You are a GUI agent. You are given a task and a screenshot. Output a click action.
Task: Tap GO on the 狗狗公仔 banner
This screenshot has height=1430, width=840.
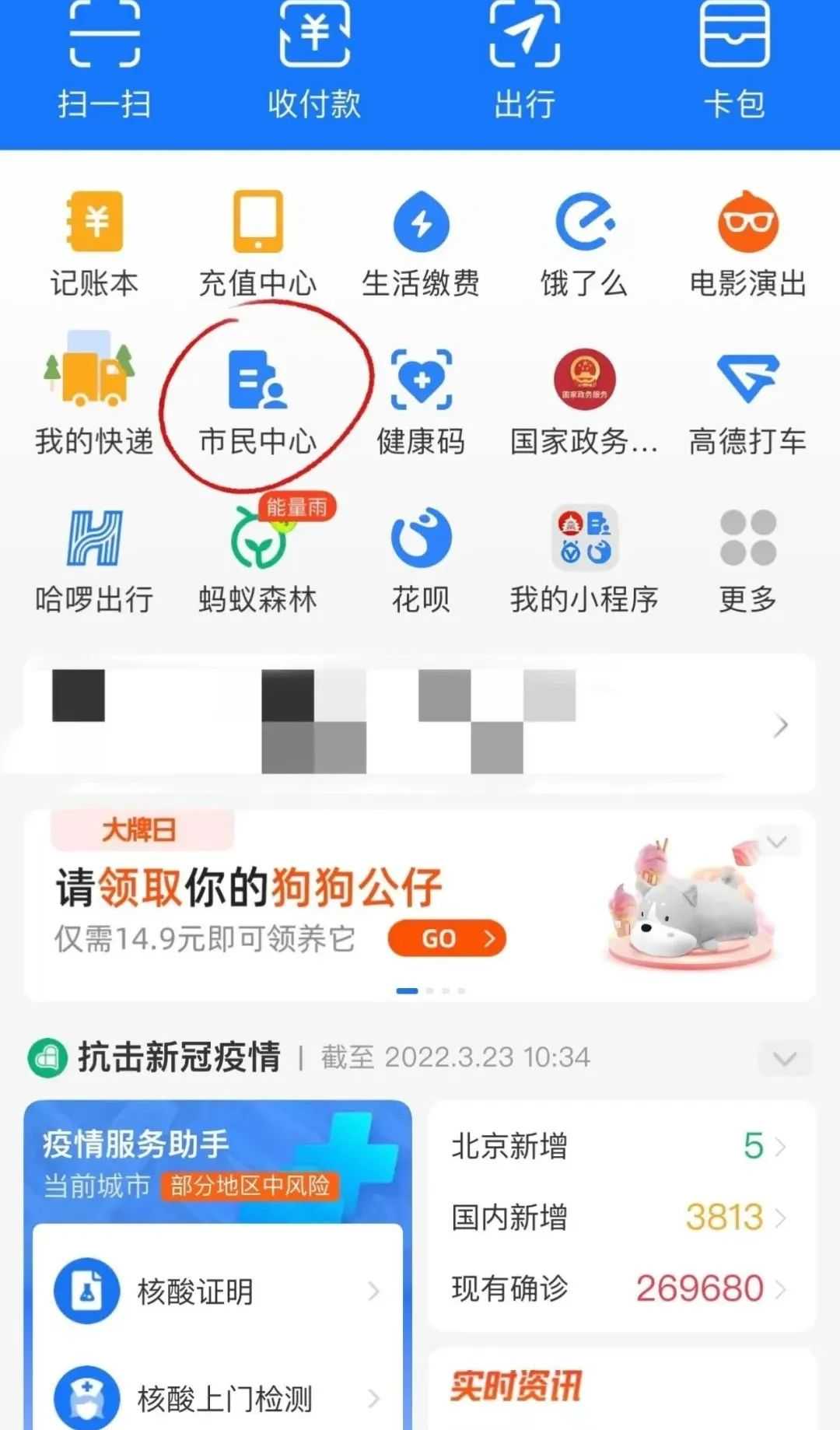pos(447,938)
